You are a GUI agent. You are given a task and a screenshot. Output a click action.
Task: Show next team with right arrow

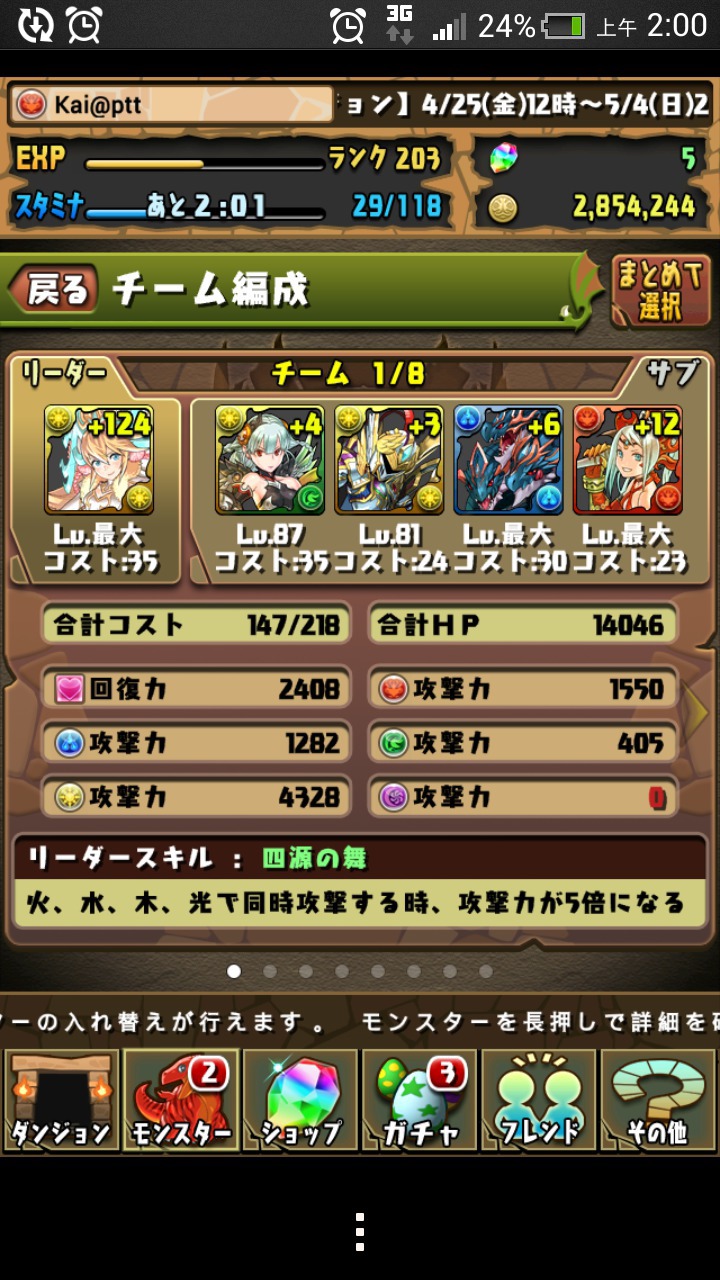(698, 706)
